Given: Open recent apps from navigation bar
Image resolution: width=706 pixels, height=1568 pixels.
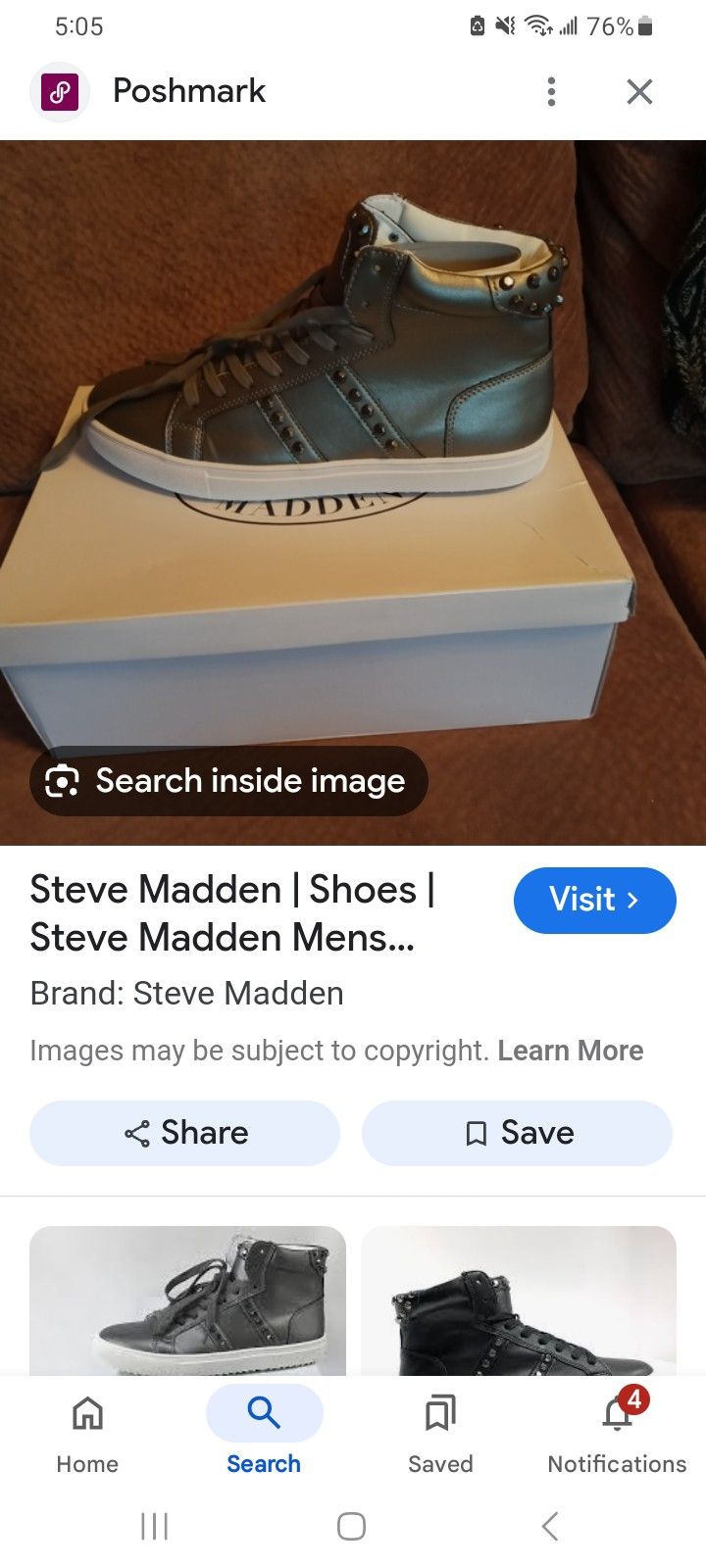Looking at the screenshot, I should [x=154, y=1526].
